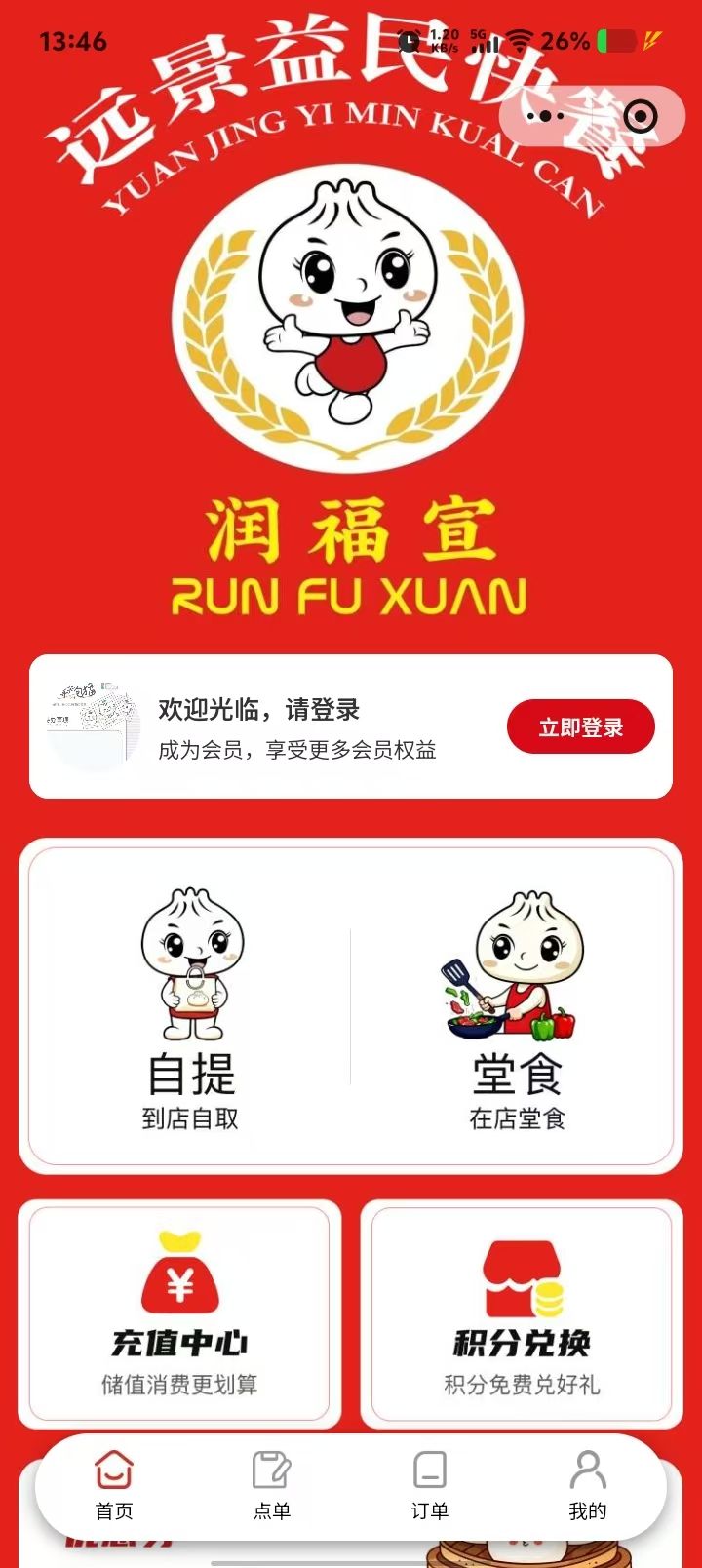Open 积分兑换 points exchange
The width and height of the screenshot is (702, 1568).
pyautogui.click(x=522, y=1313)
